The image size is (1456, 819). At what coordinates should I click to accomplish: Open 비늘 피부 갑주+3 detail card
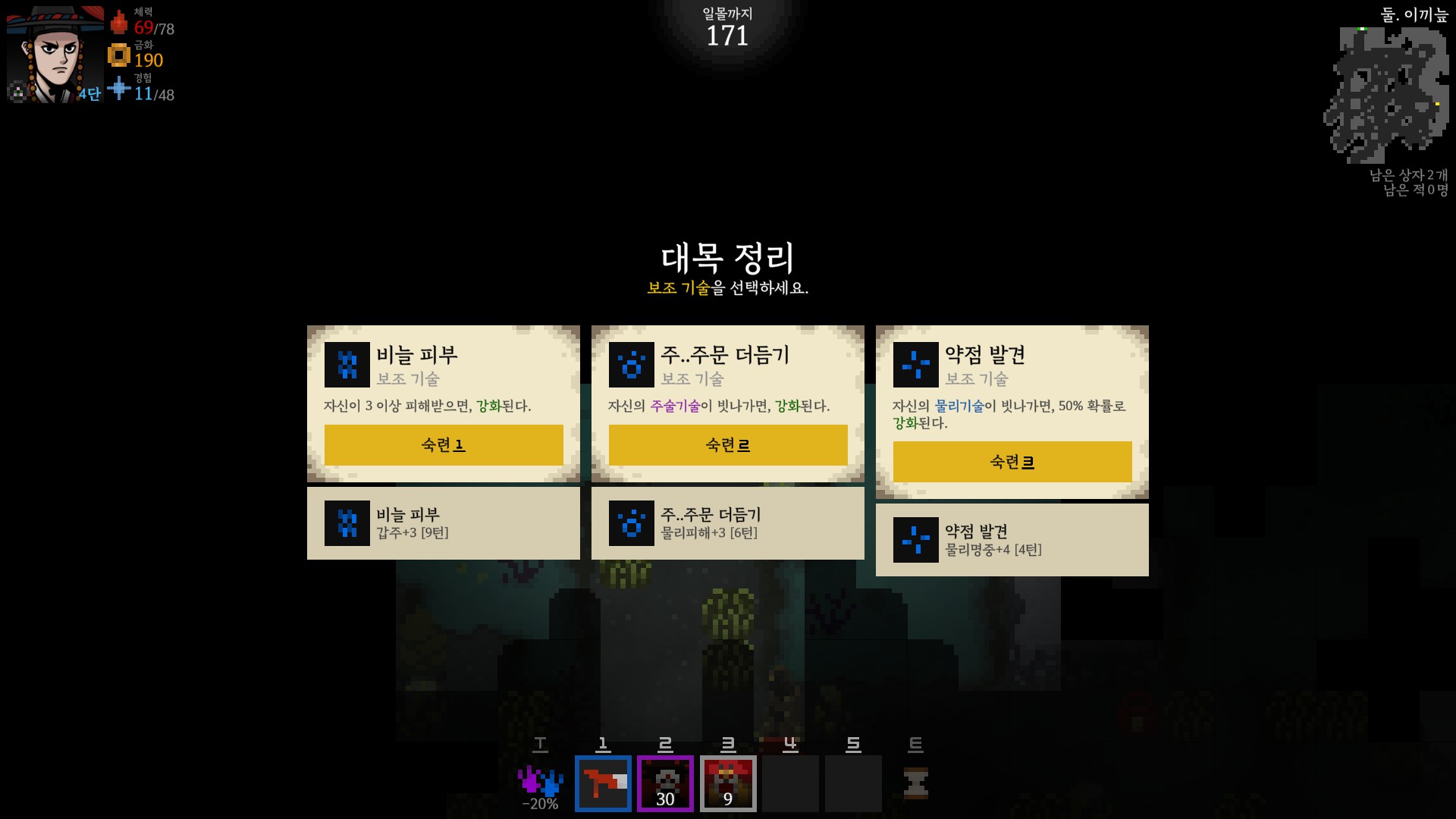click(444, 523)
